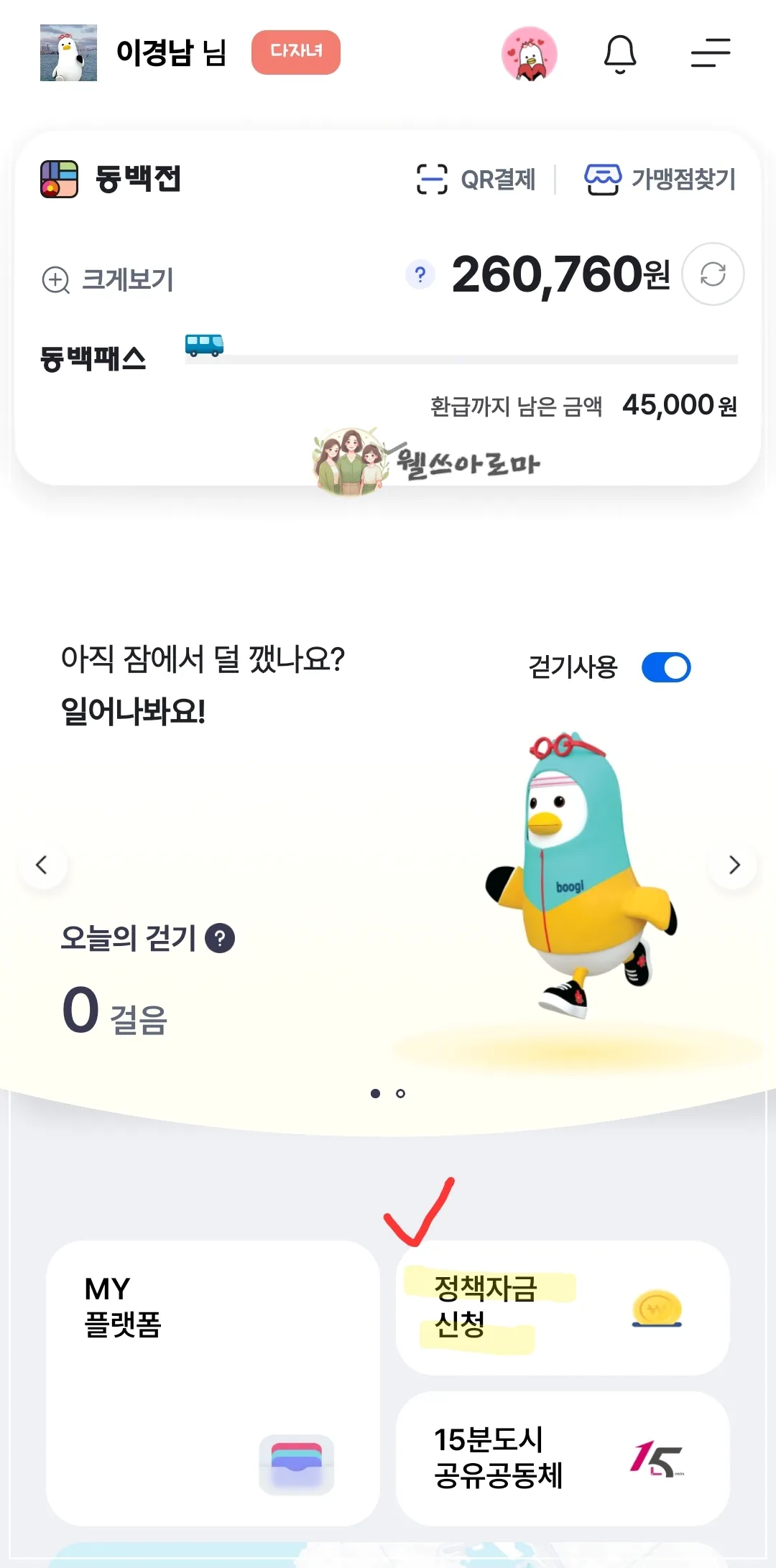Open 크게보기 magnifier view
Image resolution: width=776 pixels, height=1568 pixels.
tap(108, 280)
